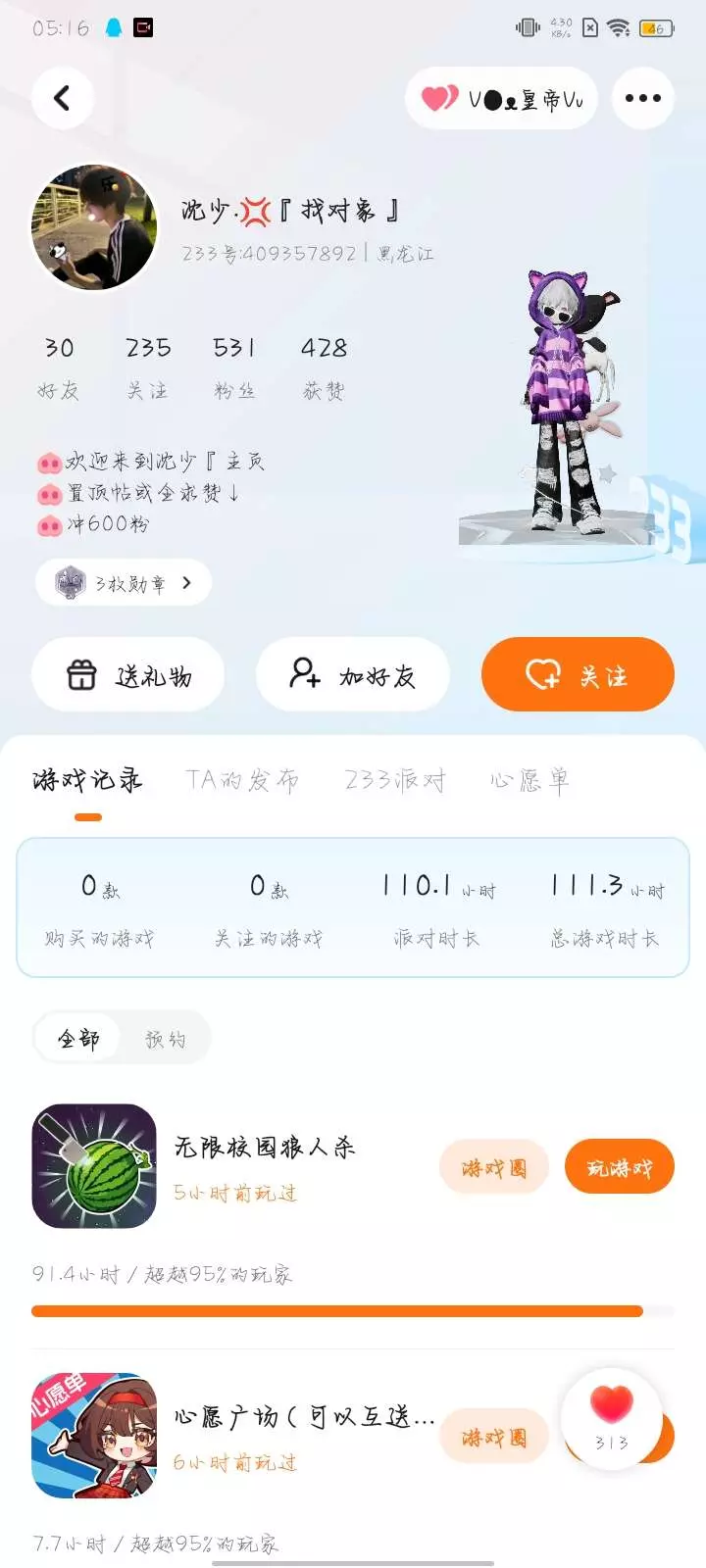Tap 送礼物 to send a gift
This screenshot has width=706, height=1568.
pos(128,675)
